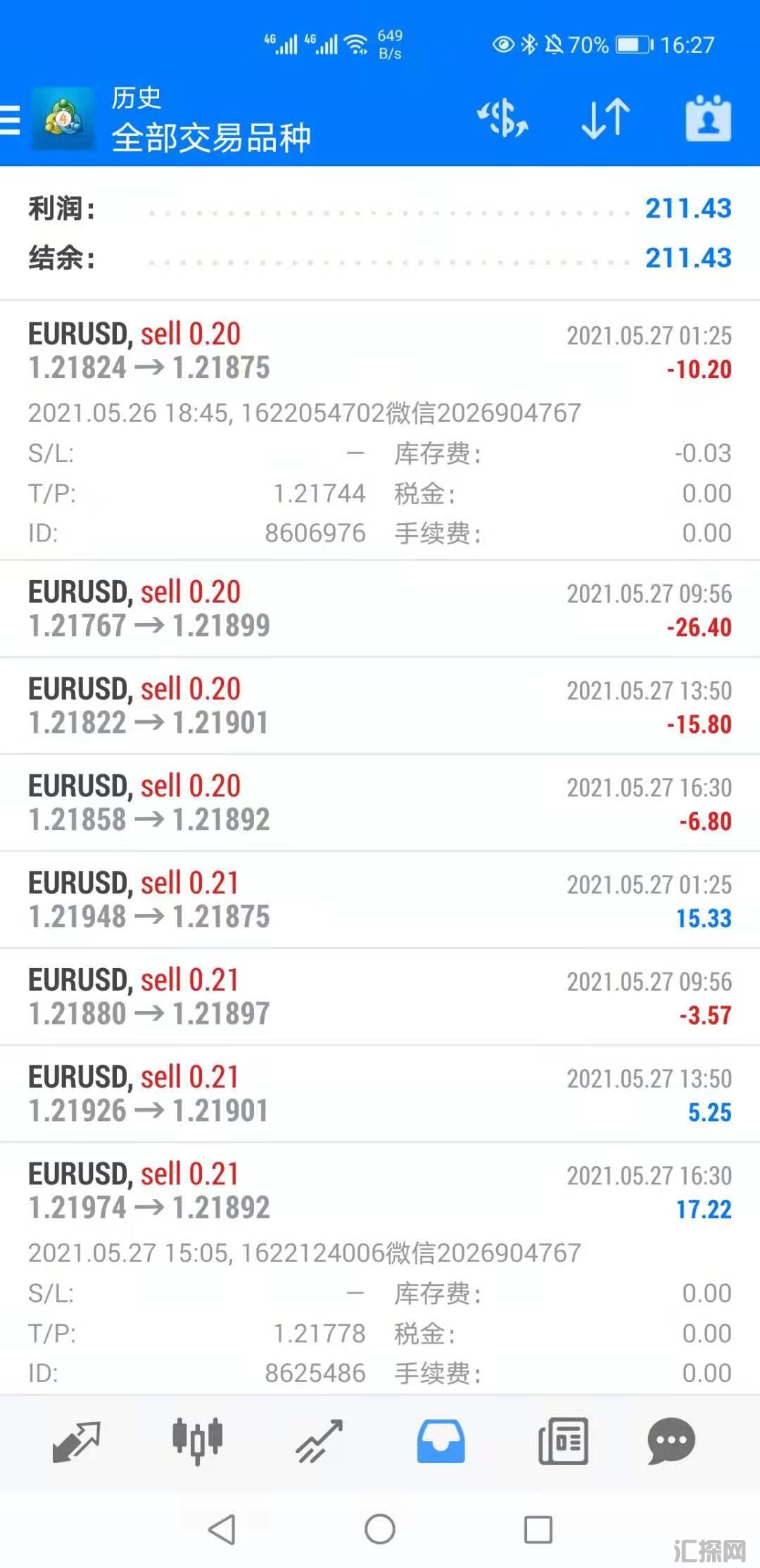Select the History inbox tab
Image resolution: width=760 pixels, height=1568 pixels.
[x=441, y=1441]
